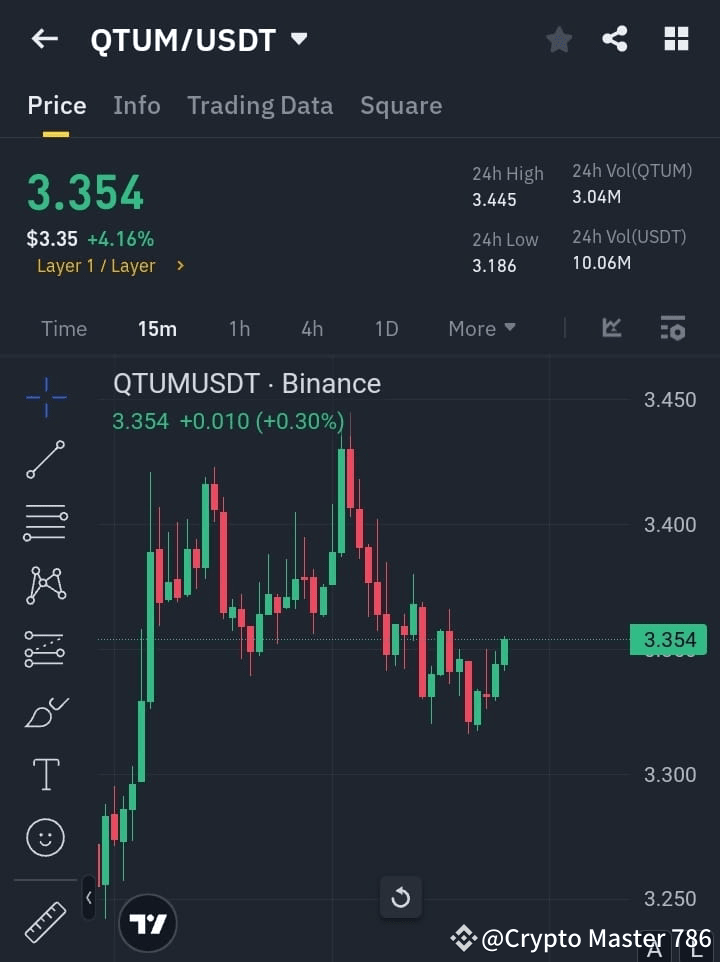
Task: Select the 1h timeframe
Action: [x=239, y=328]
